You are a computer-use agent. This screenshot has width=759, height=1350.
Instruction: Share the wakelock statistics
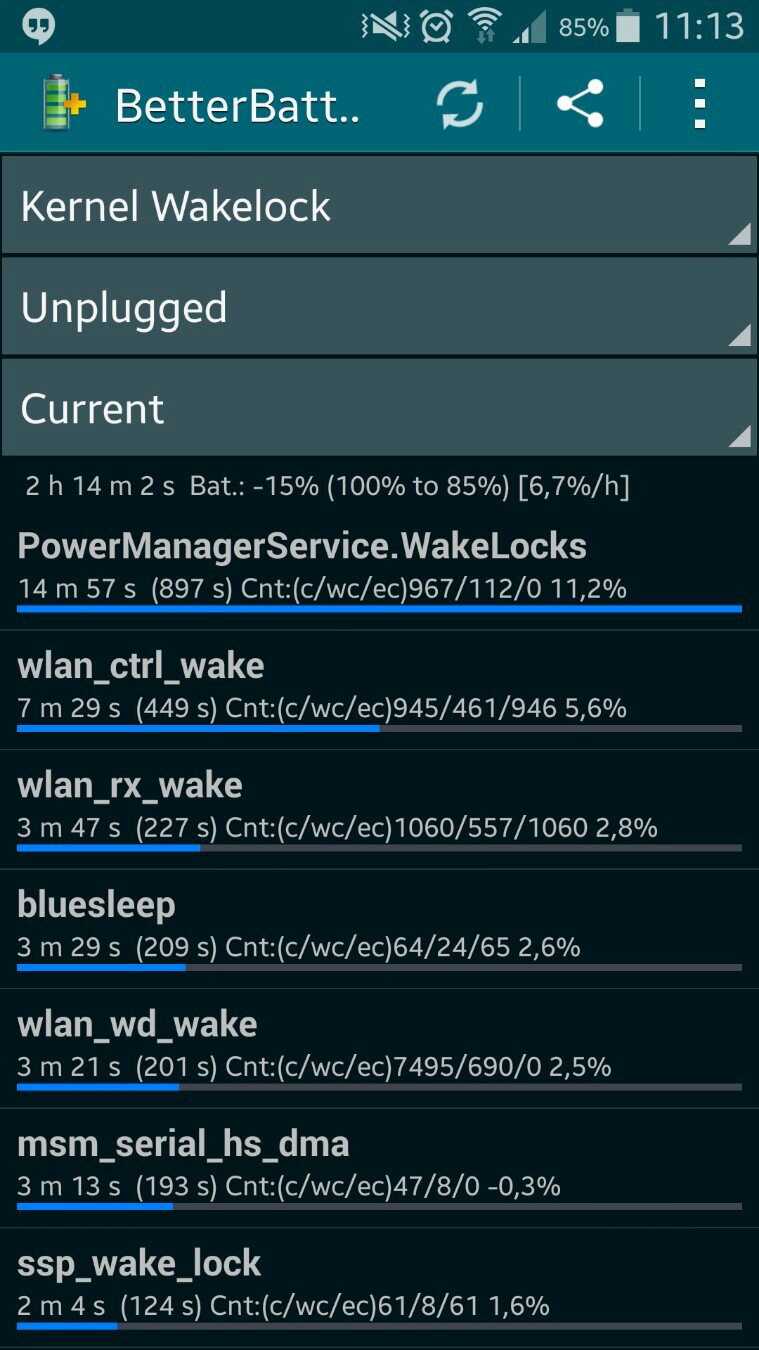580,104
